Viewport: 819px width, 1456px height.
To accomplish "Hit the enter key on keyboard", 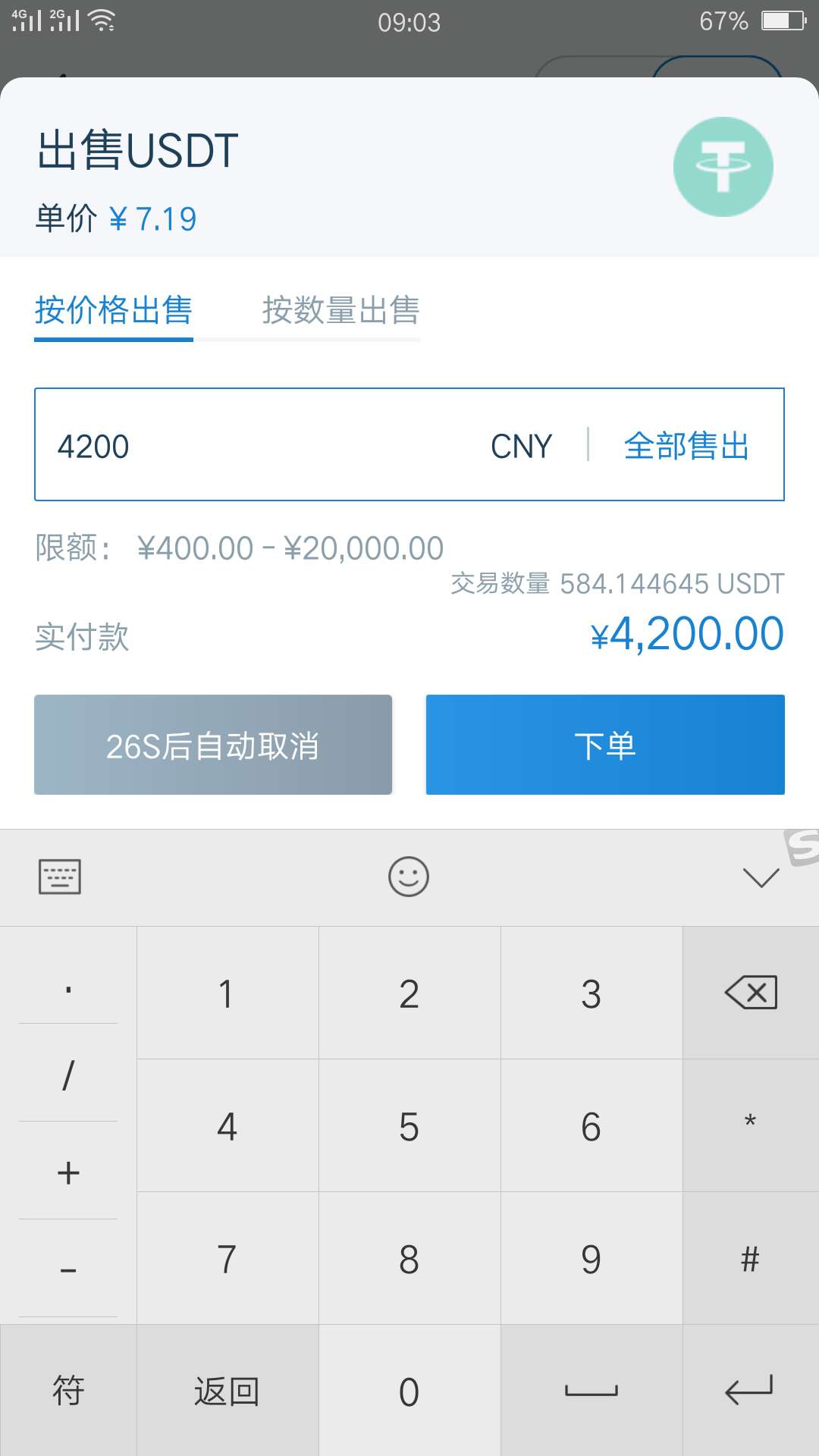I will click(x=749, y=1390).
